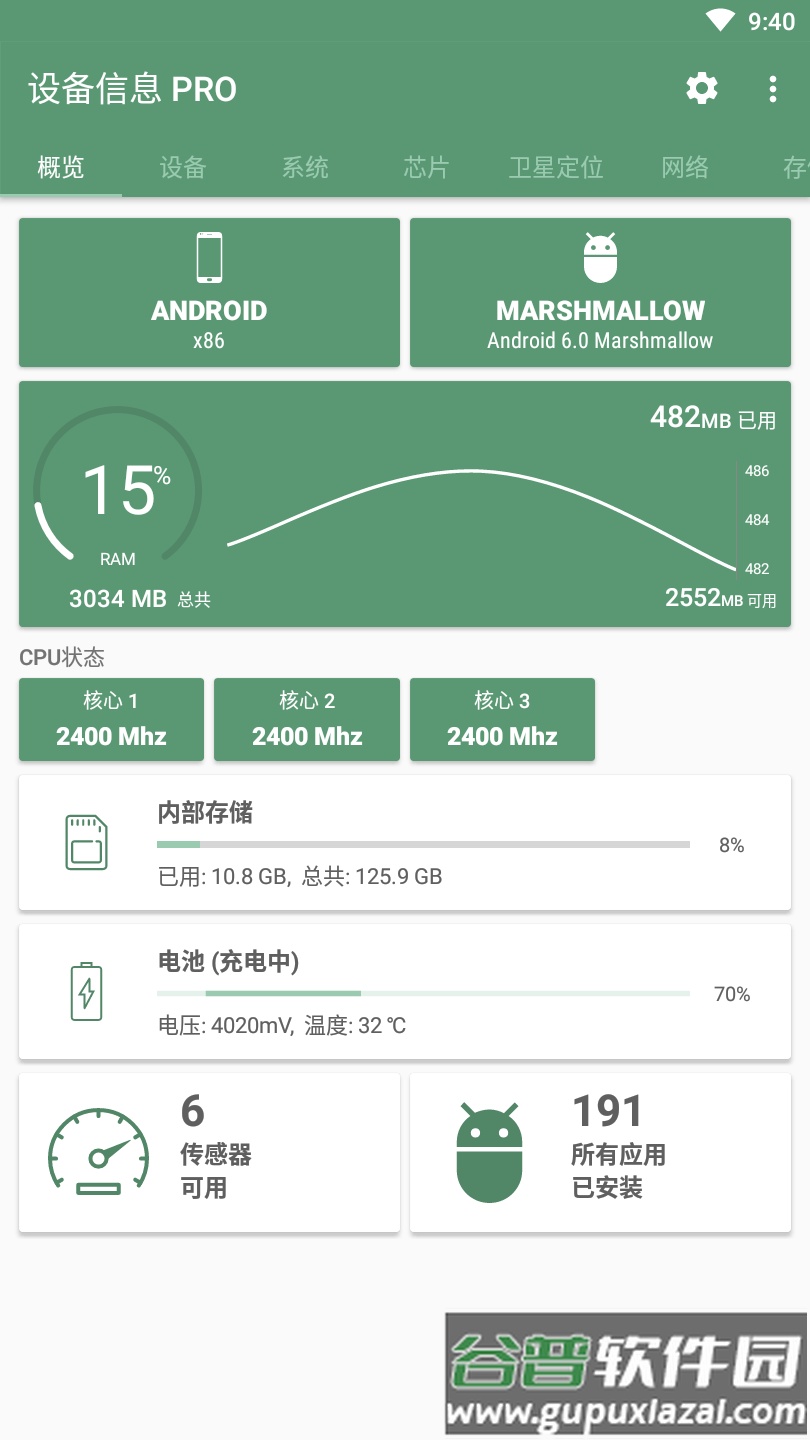Click the 核心 1 CPU frequency card
Screen dimensions: 810x1440
(111, 719)
